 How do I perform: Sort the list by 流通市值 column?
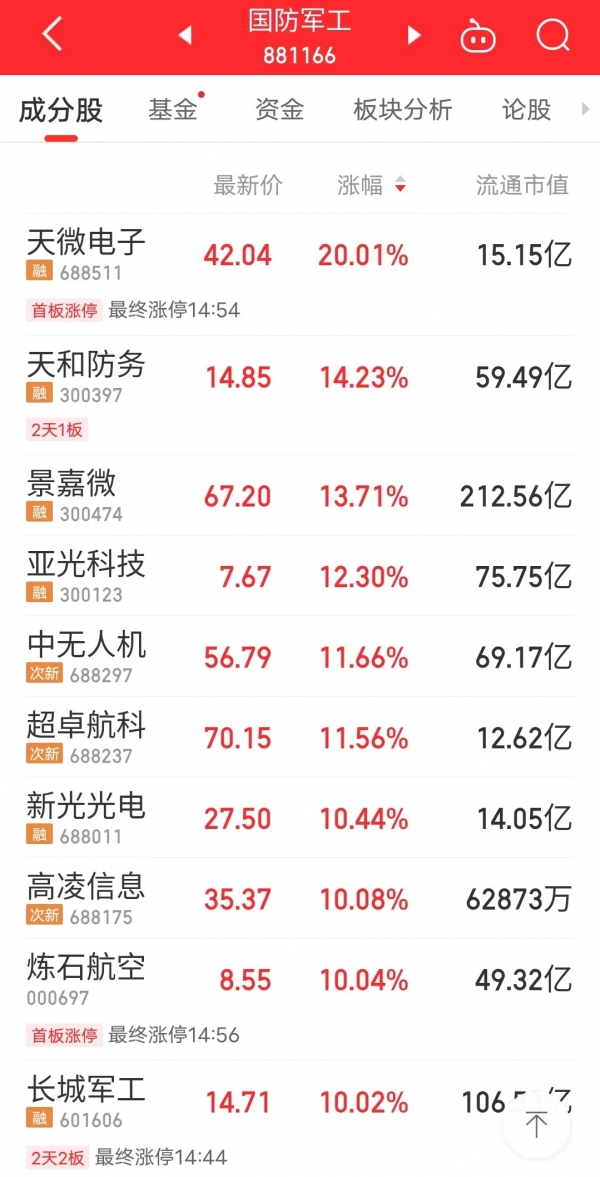(x=523, y=185)
